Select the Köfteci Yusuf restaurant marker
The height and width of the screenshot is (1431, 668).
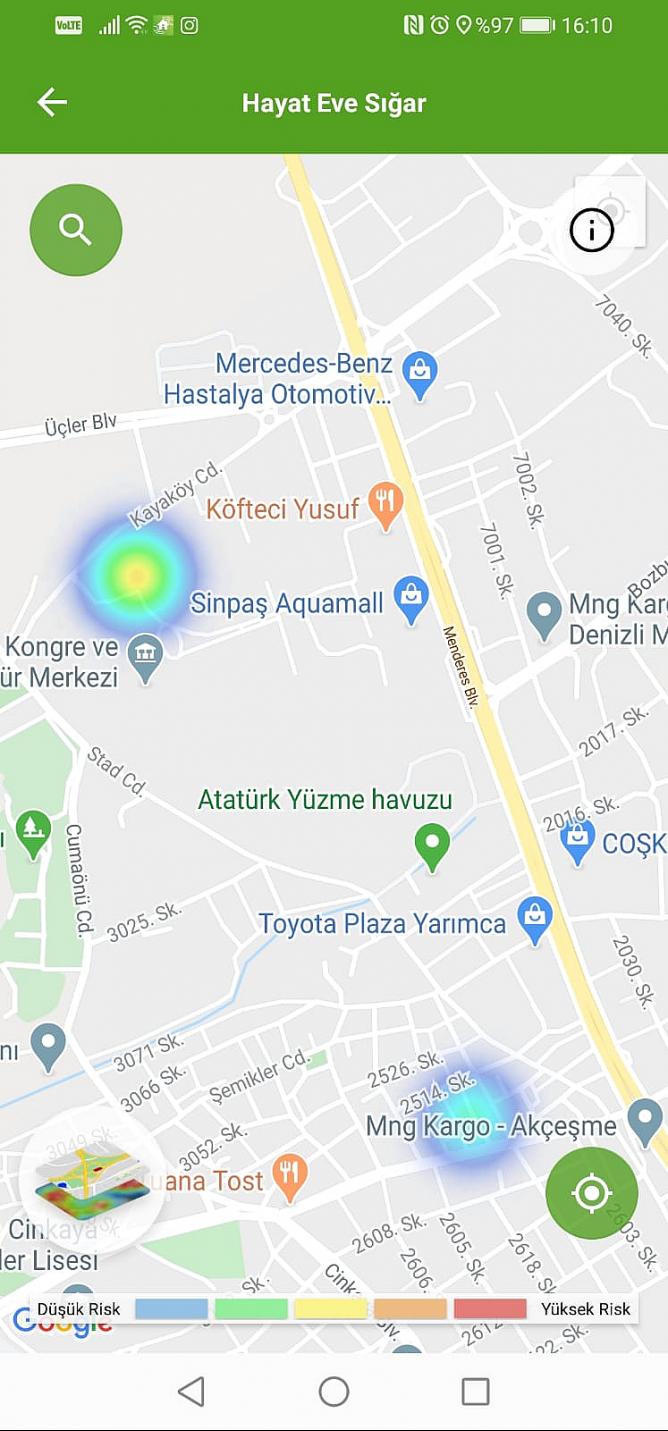click(x=385, y=504)
